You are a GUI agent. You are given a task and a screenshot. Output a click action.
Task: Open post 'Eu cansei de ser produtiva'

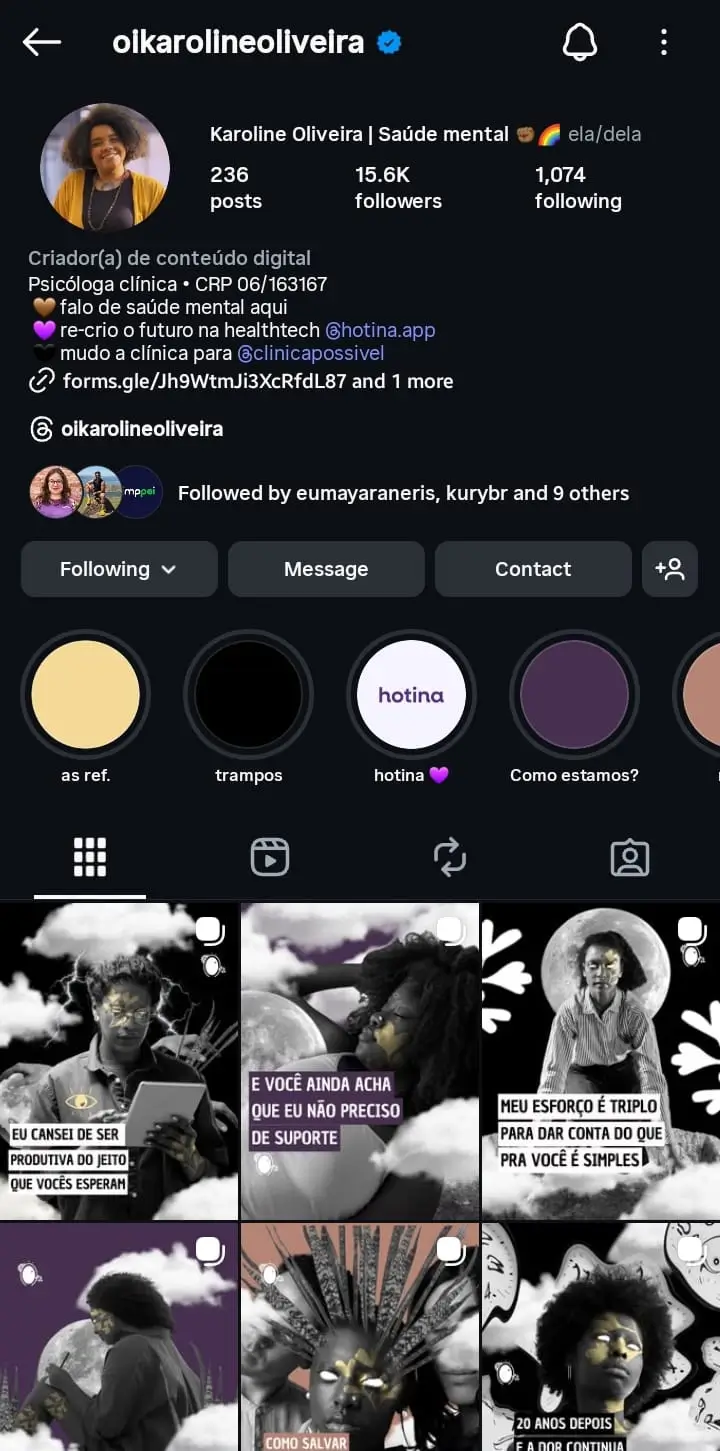point(119,1060)
